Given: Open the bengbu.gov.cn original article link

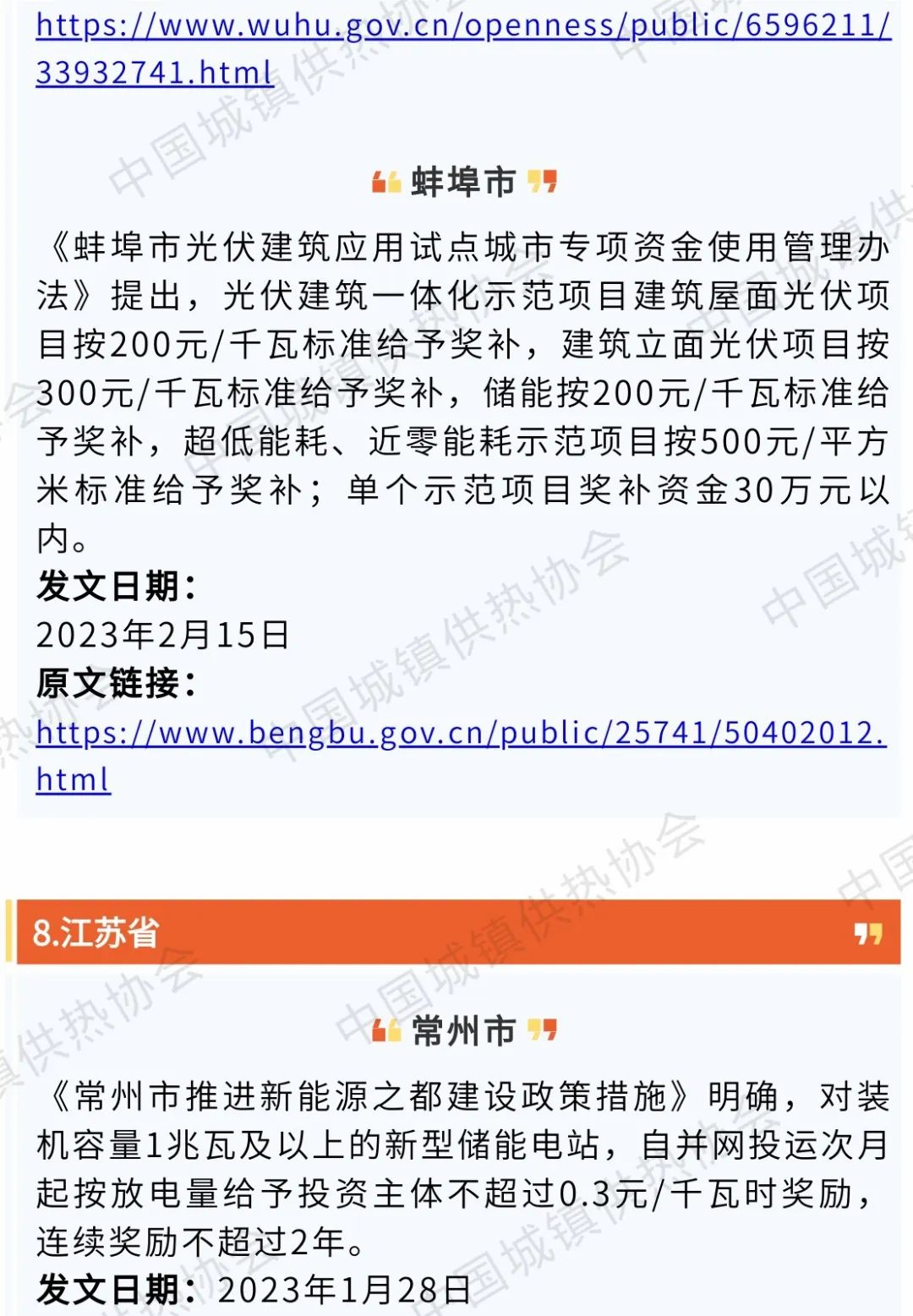Looking at the screenshot, I should click(461, 733).
